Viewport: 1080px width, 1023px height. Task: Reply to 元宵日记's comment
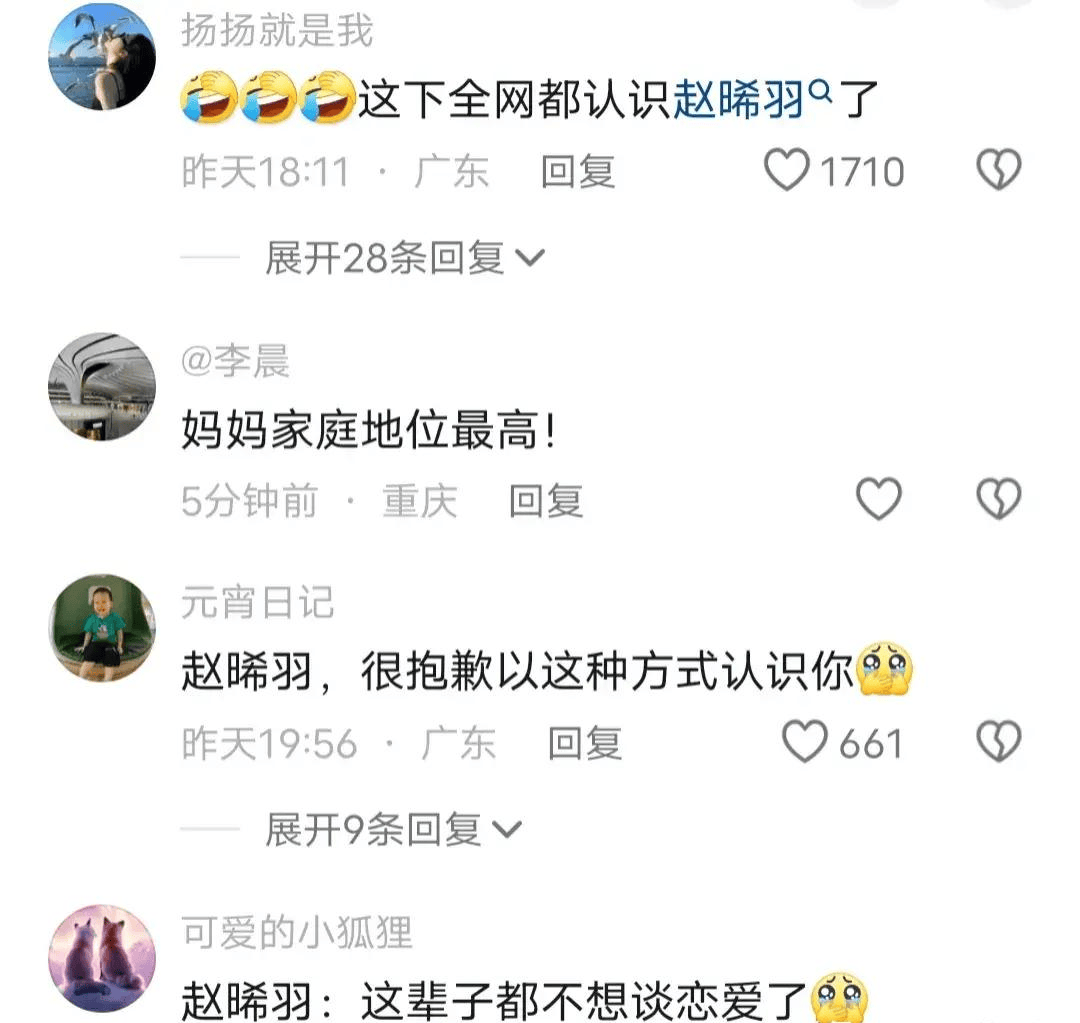click(x=585, y=743)
